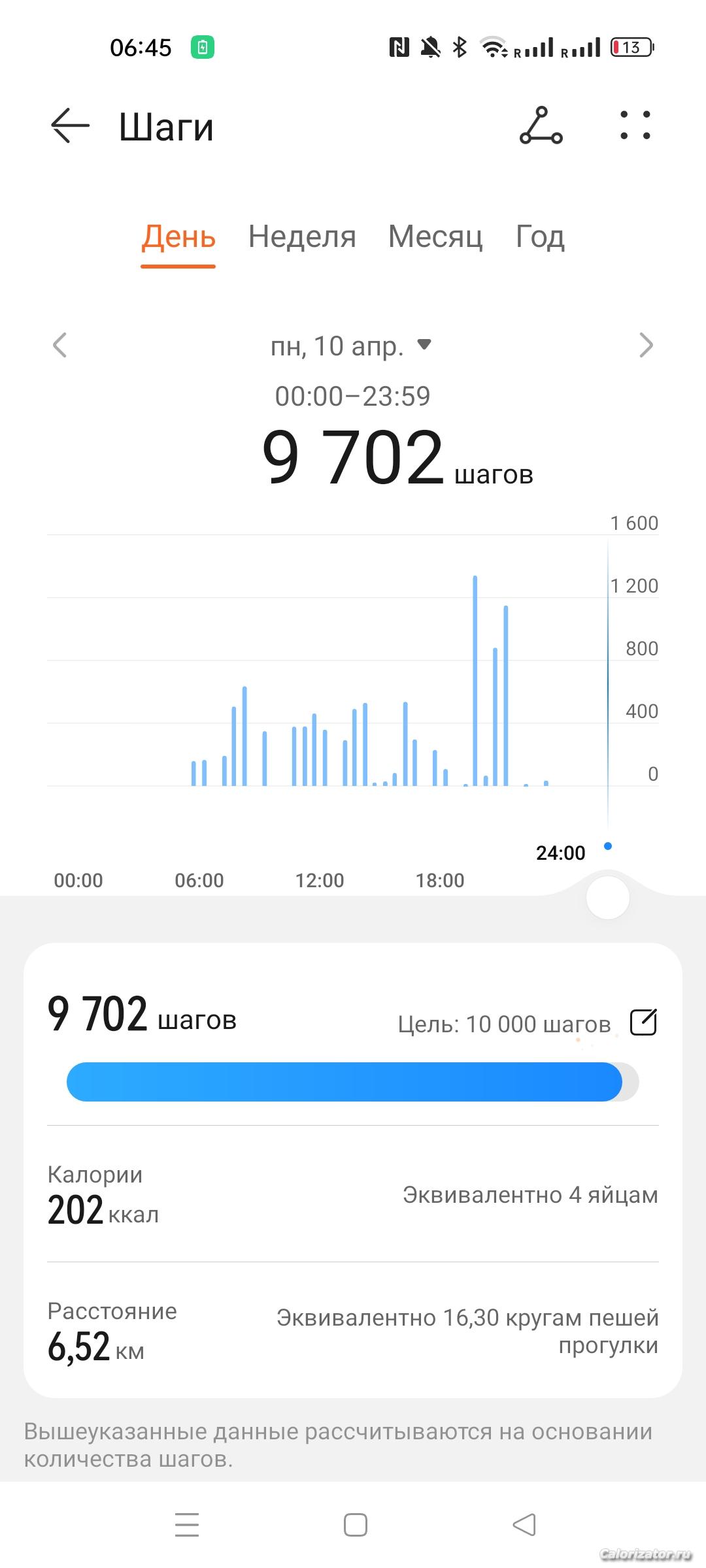This screenshot has height=1568, width=706.
Task: Go back from the Шаги screen
Action: tap(70, 125)
